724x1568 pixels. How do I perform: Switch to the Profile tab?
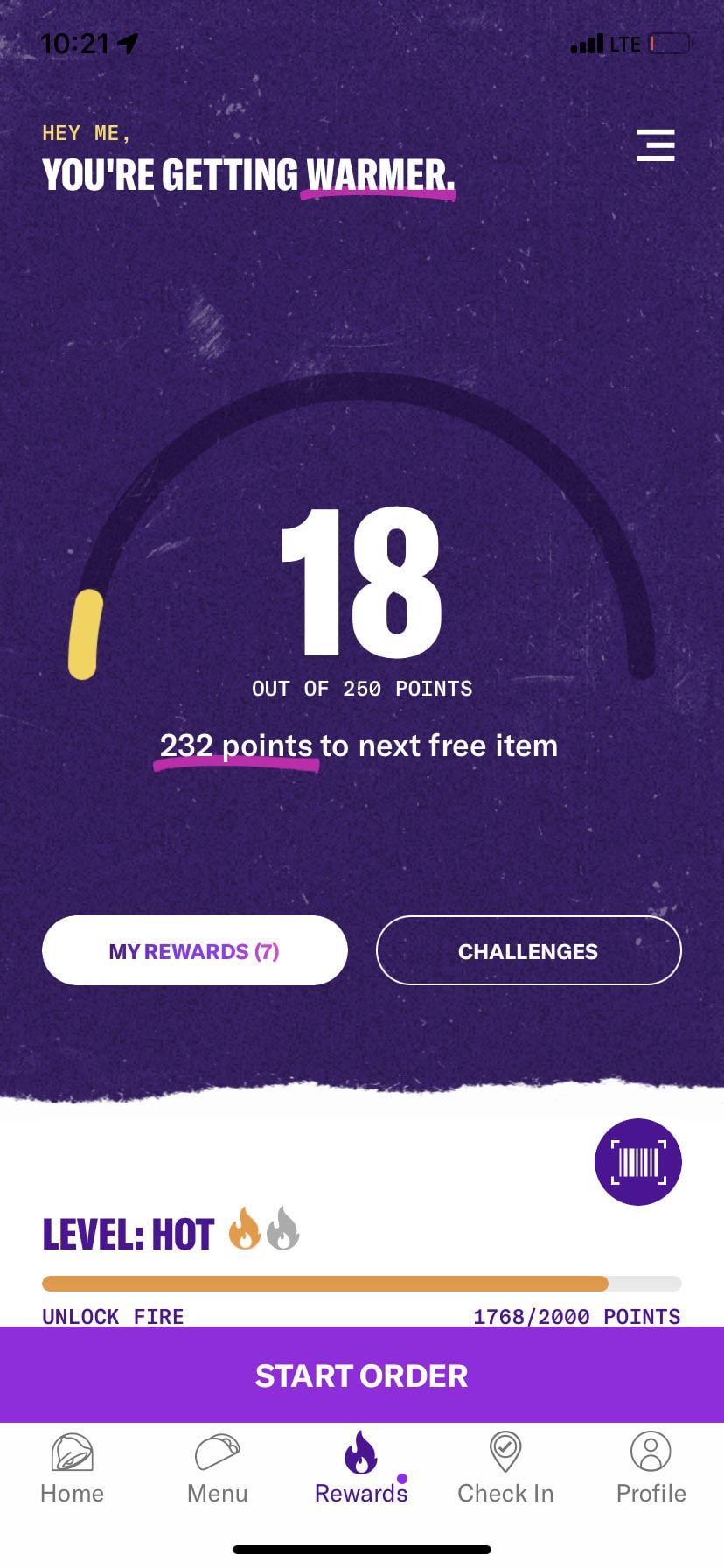[651, 1470]
